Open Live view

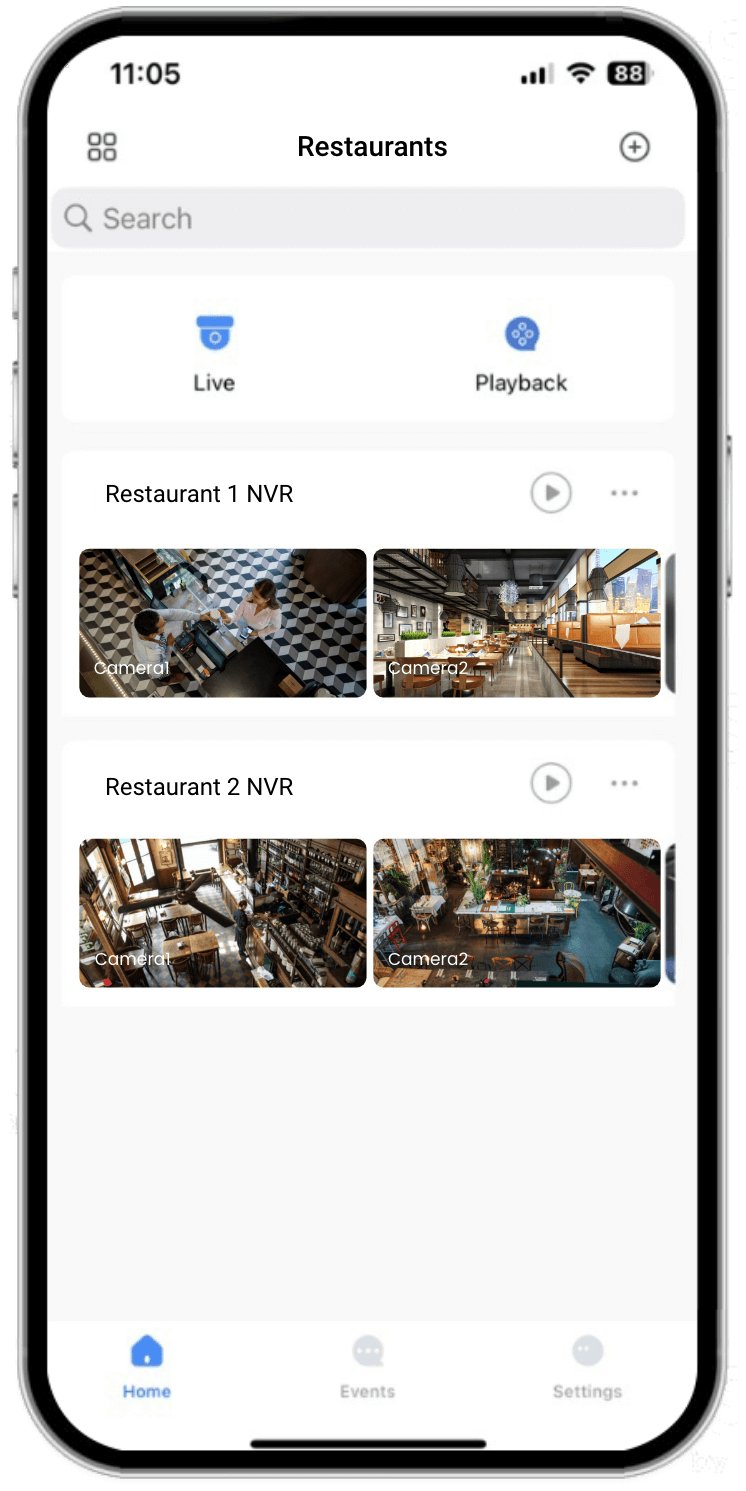[x=214, y=353]
